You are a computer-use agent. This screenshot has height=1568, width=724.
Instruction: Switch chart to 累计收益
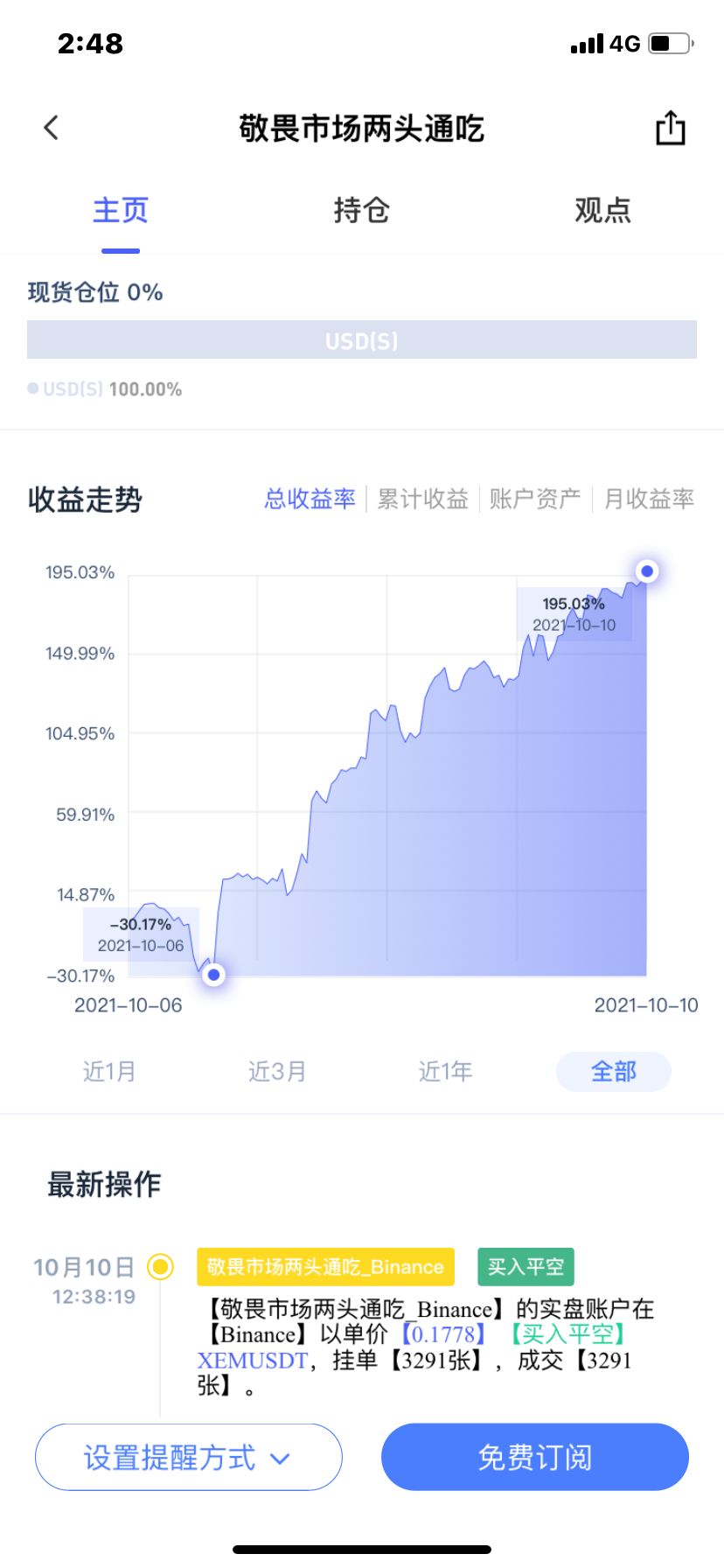[423, 499]
